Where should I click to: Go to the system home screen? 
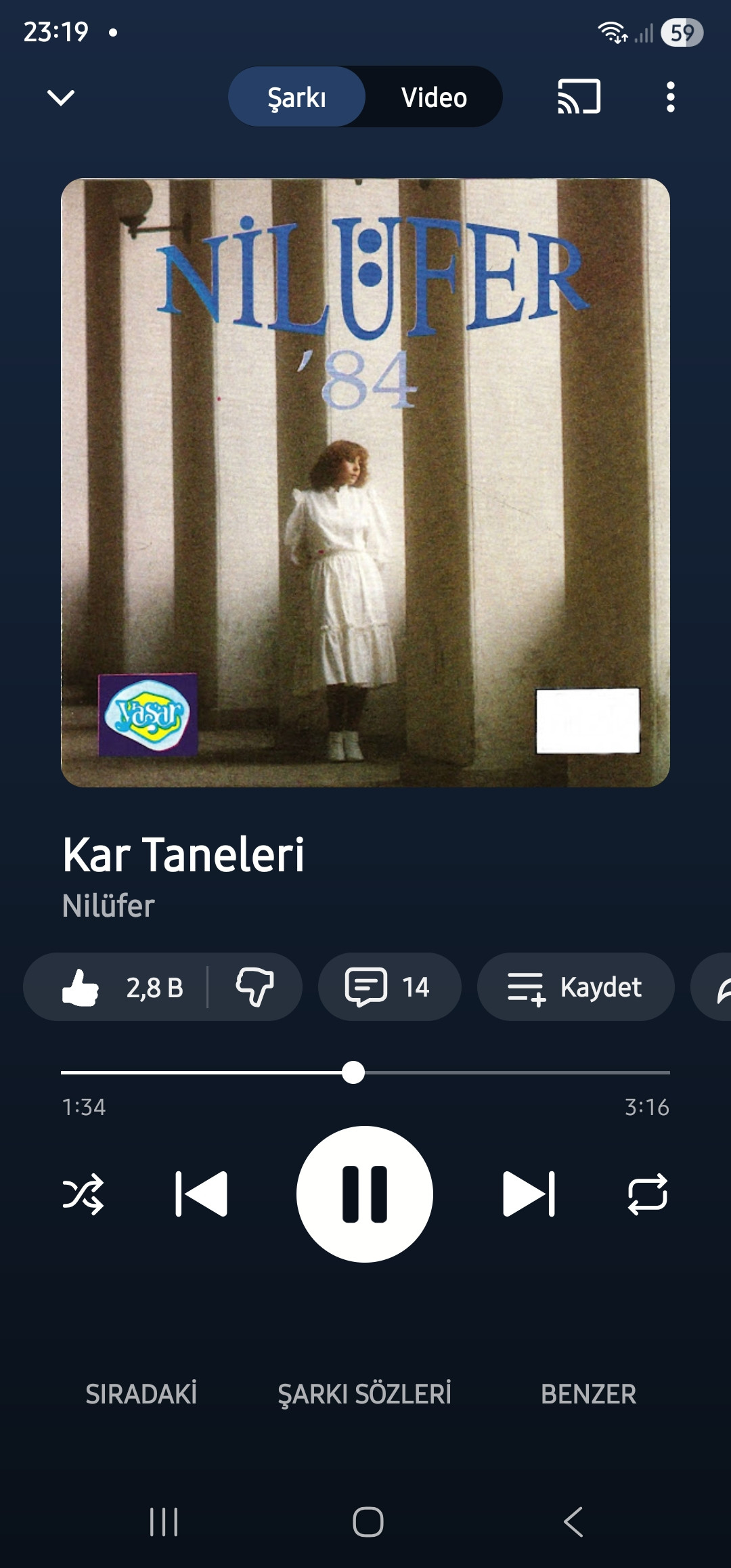click(368, 1522)
